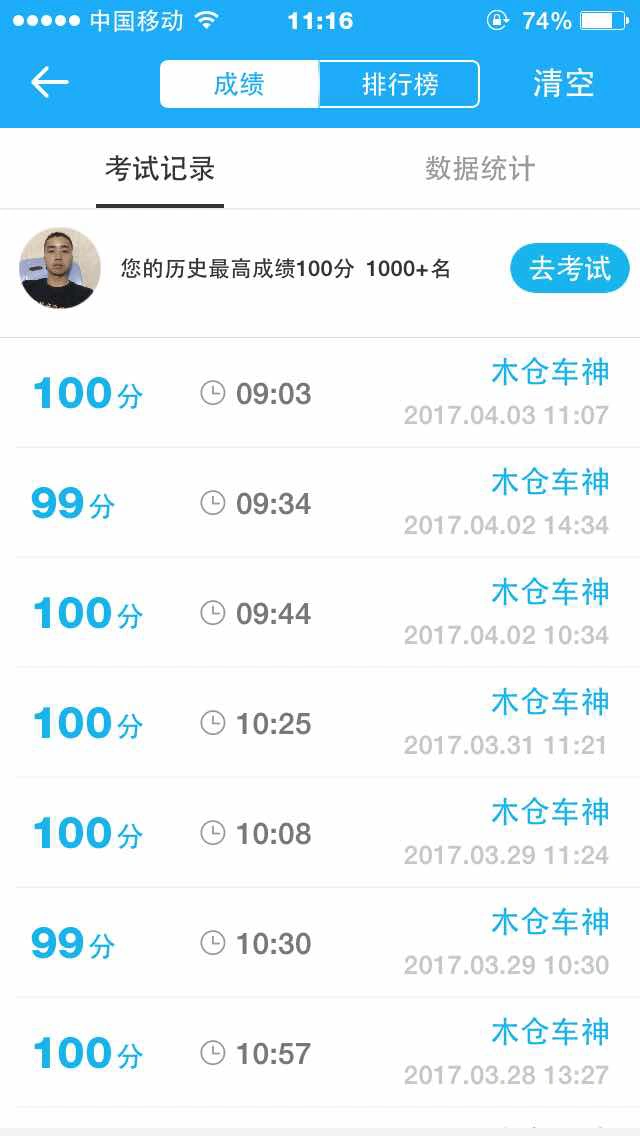Go back using the arrow icon
The height and width of the screenshot is (1136, 640).
pyautogui.click(x=49, y=83)
